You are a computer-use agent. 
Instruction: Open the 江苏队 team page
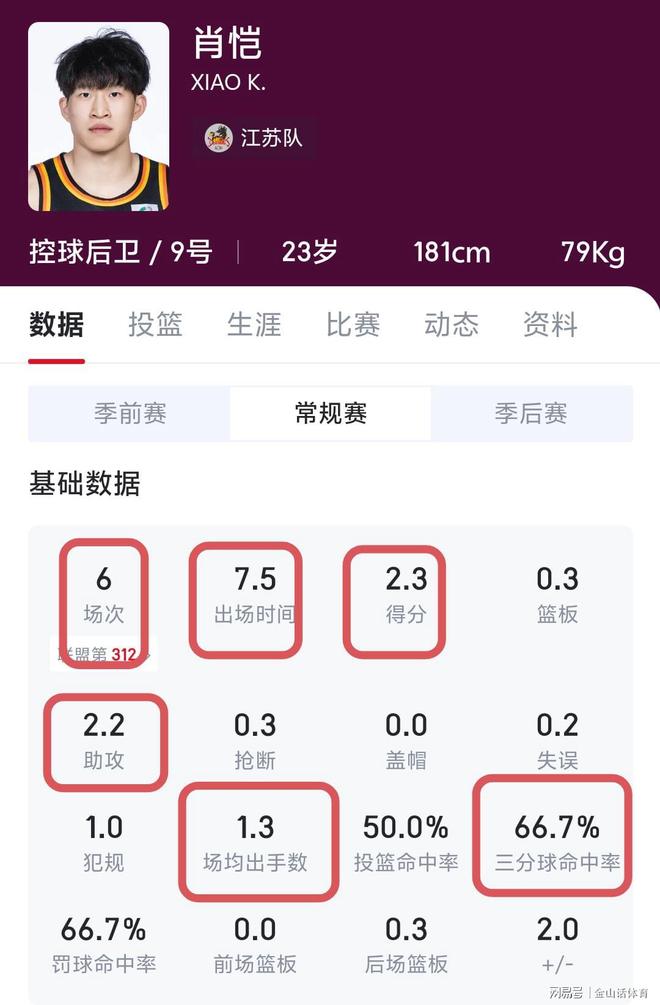[254, 138]
